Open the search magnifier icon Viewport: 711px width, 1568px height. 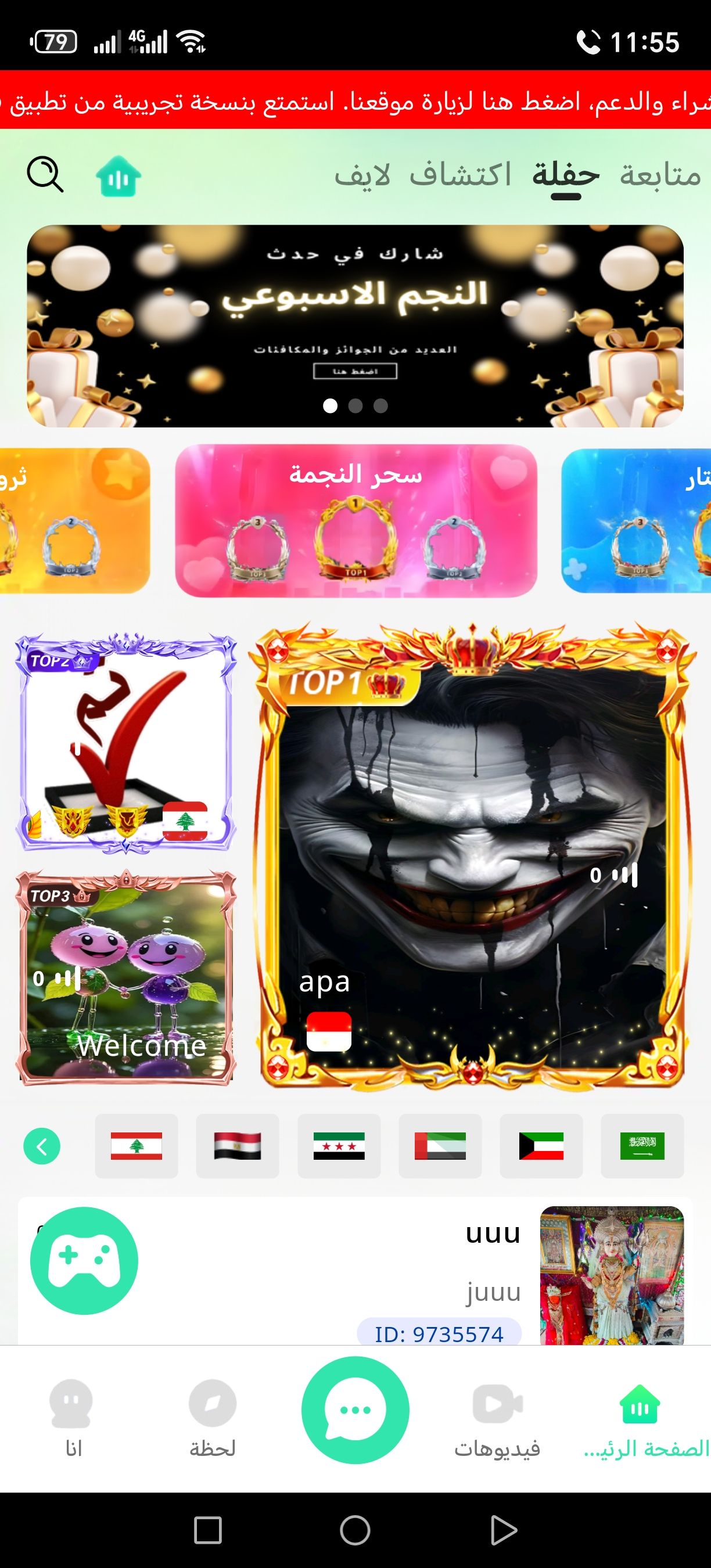(x=45, y=175)
